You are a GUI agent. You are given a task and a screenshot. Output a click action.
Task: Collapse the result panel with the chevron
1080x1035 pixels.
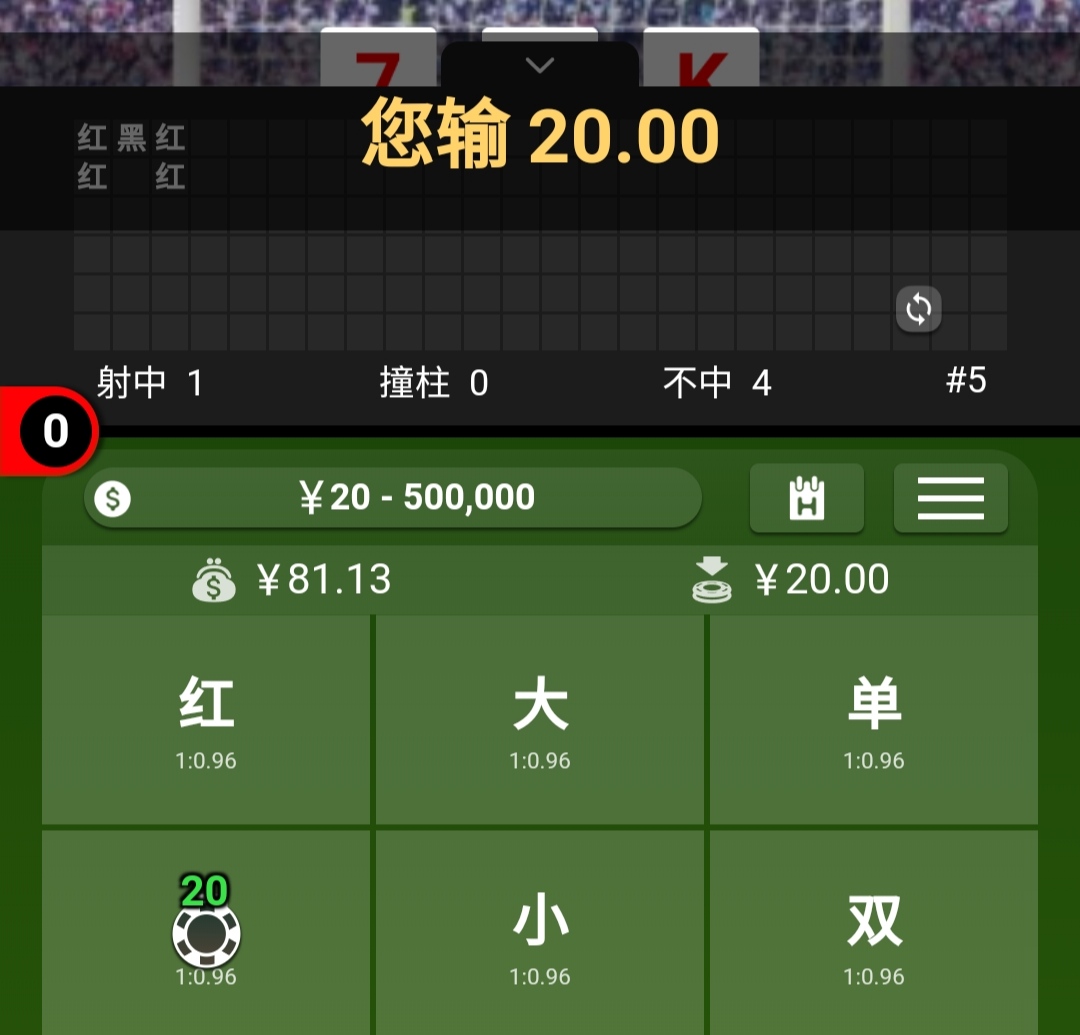coord(540,66)
